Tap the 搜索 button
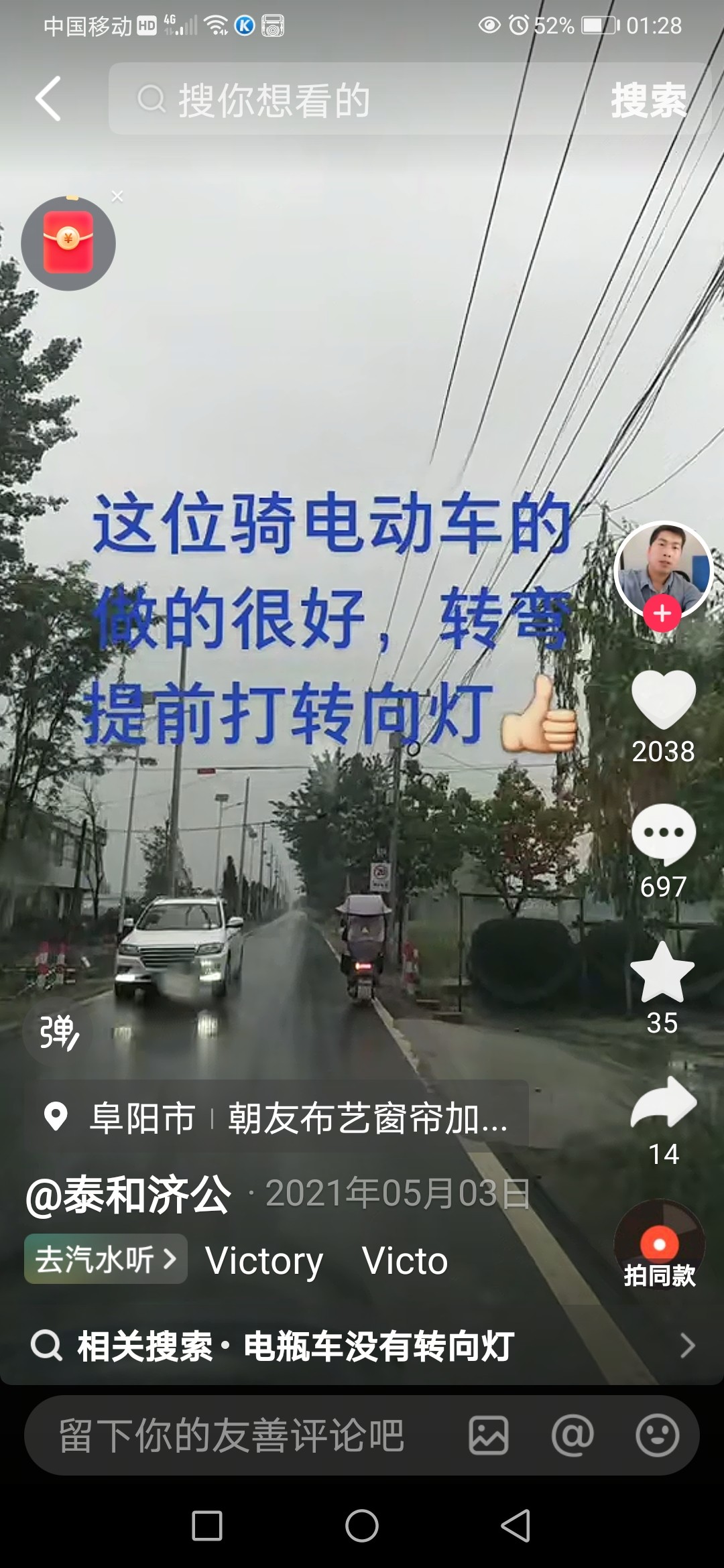 click(x=648, y=101)
